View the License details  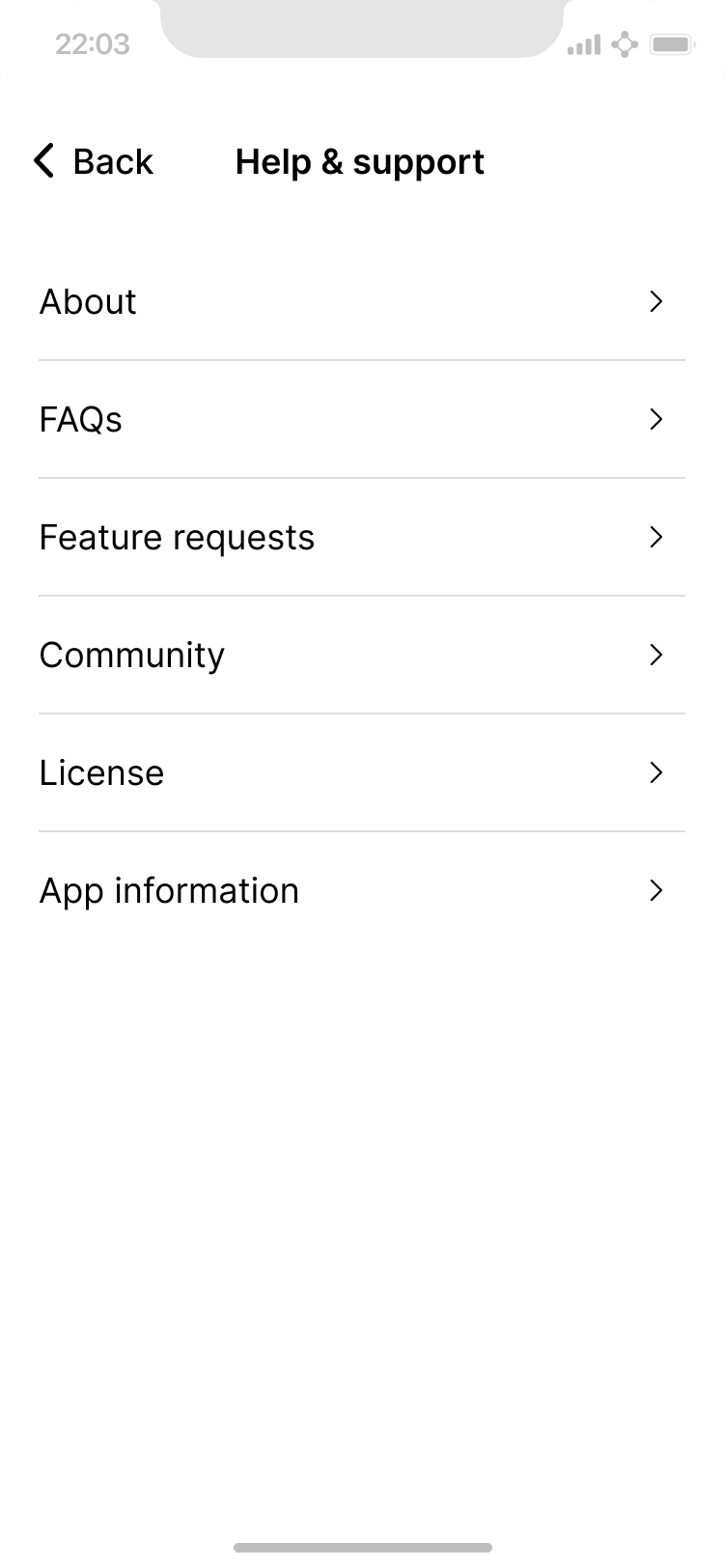[361, 773]
